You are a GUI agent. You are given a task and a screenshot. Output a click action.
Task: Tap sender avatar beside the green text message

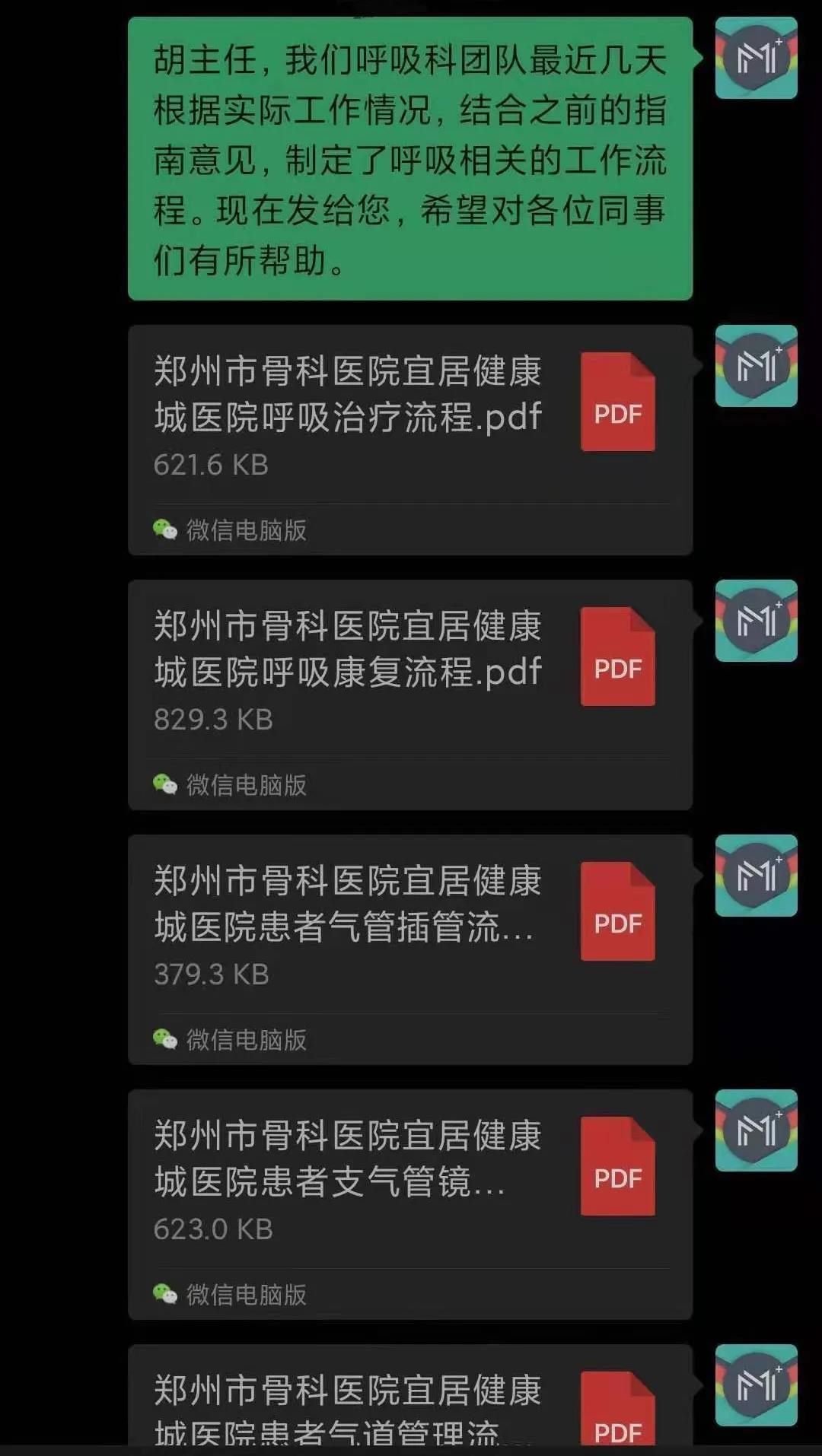click(756, 59)
